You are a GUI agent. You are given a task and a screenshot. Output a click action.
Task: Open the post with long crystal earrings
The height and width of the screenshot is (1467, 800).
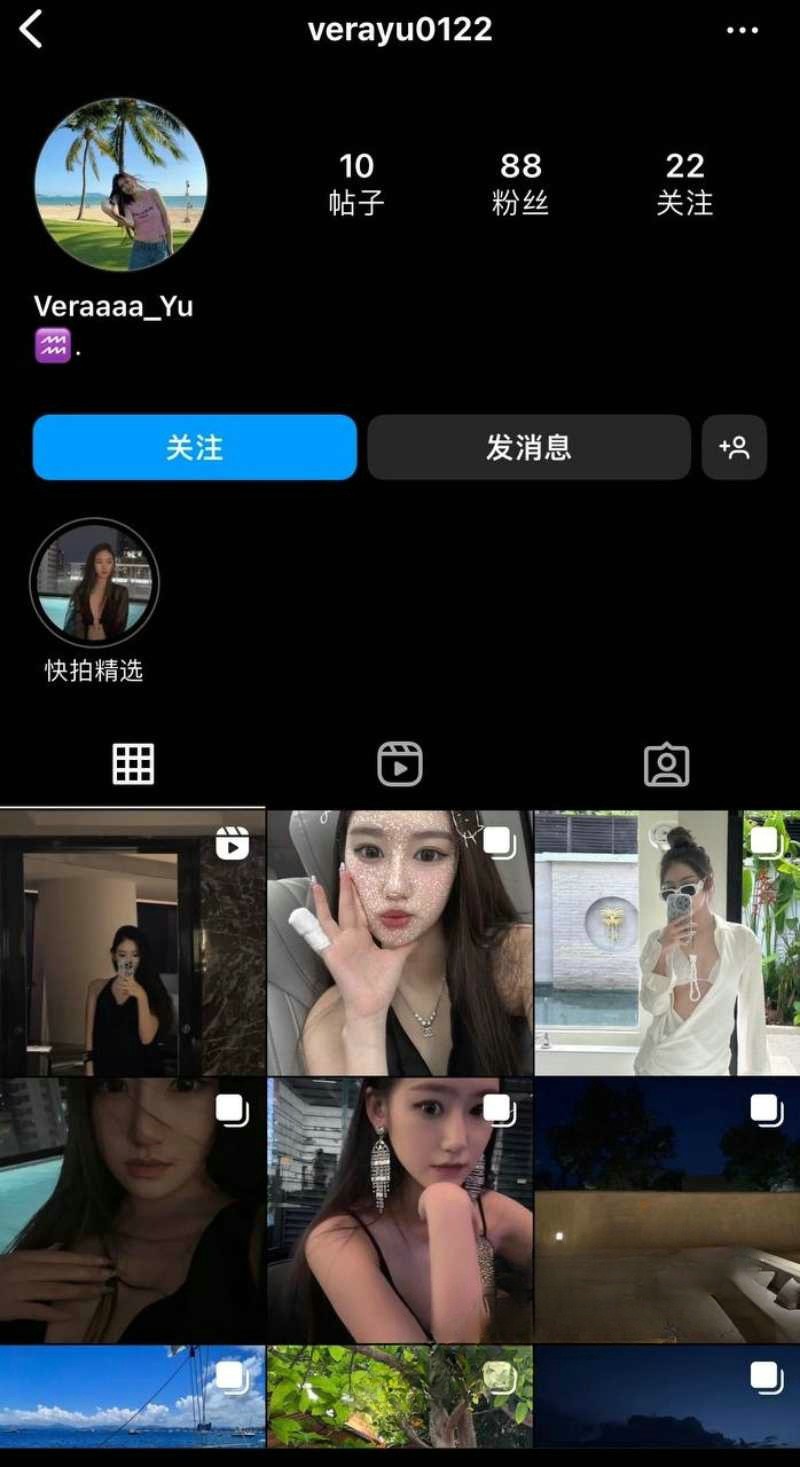pos(400,1210)
